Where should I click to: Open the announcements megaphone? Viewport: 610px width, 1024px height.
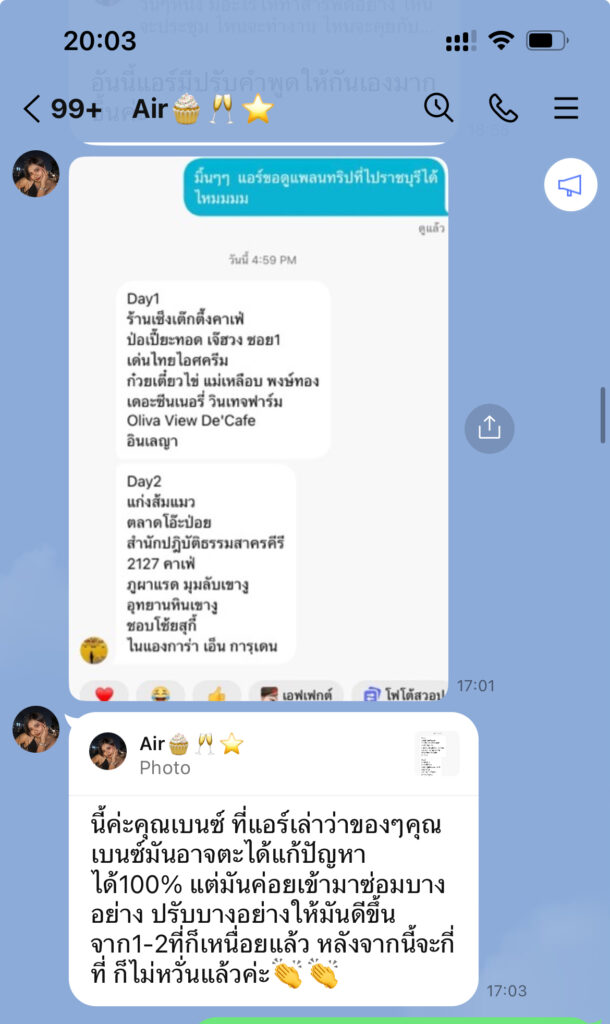[569, 185]
